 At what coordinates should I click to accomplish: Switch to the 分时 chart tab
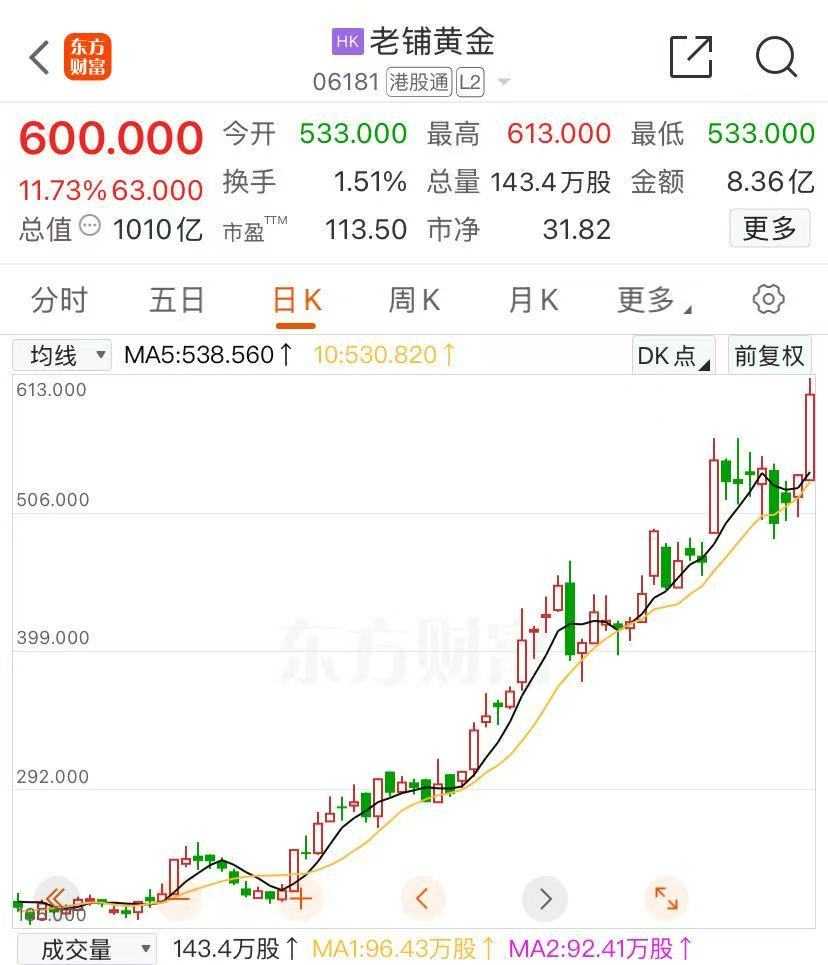(59, 300)
